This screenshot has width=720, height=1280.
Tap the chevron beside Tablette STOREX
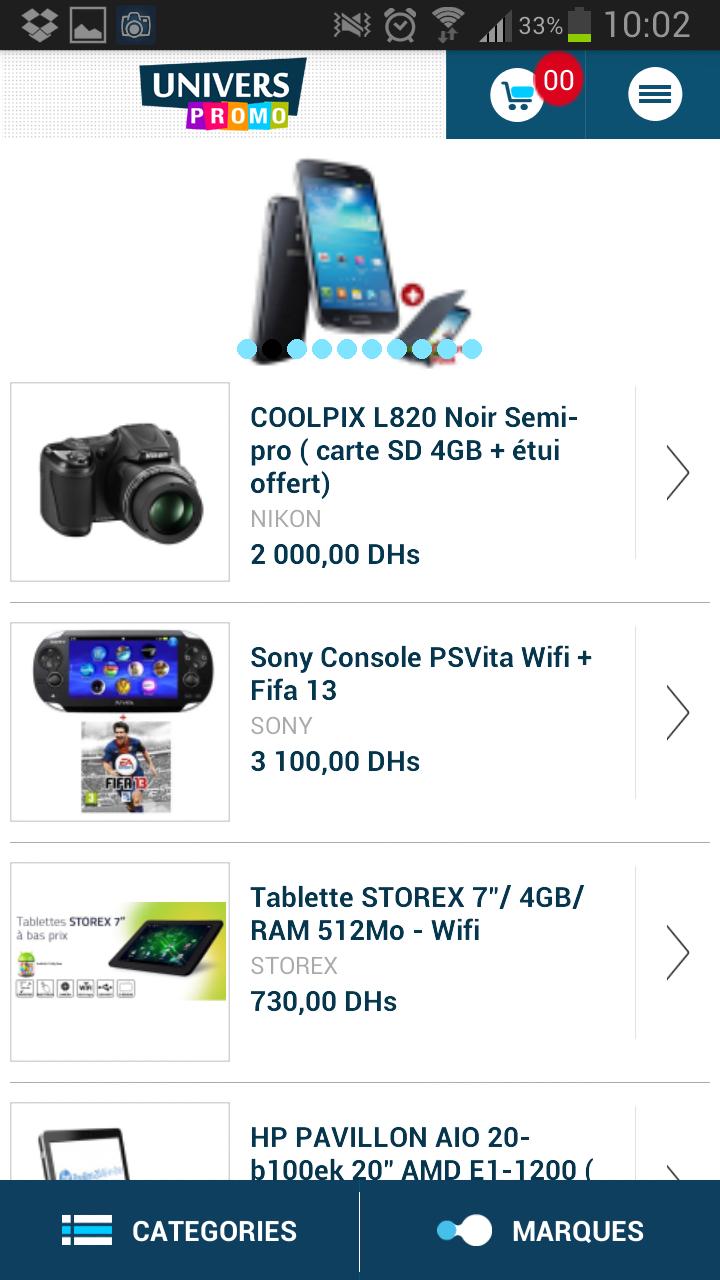(x=678, y=952)
